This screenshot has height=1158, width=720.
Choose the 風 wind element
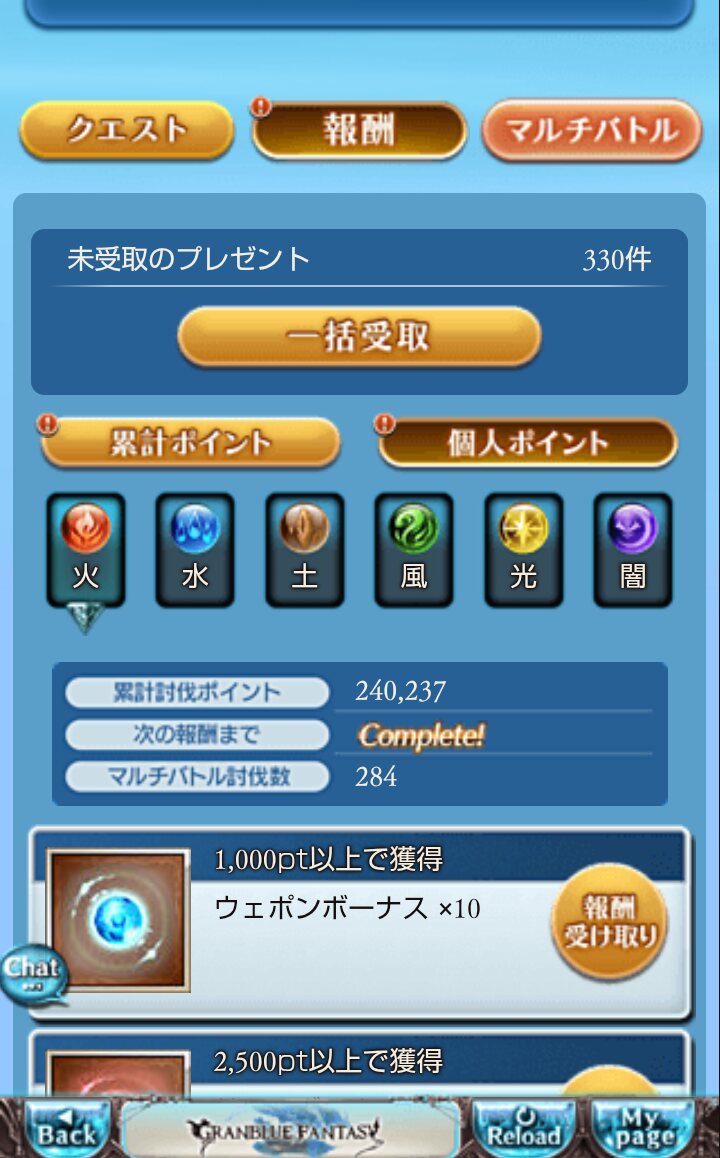pos(414,549)
